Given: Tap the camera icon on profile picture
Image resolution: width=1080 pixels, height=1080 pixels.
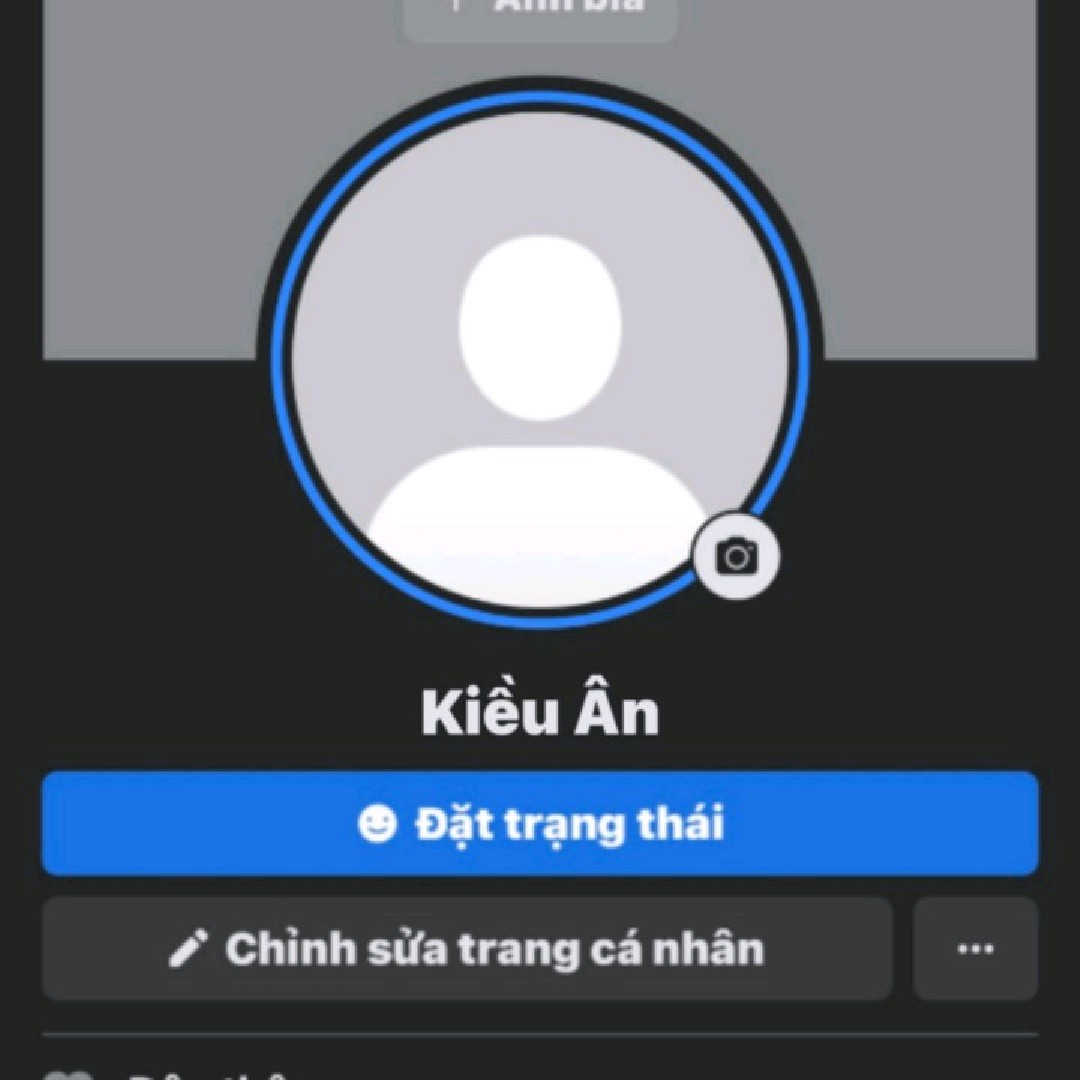Looking at the screenshot, I should coord(737,556).
